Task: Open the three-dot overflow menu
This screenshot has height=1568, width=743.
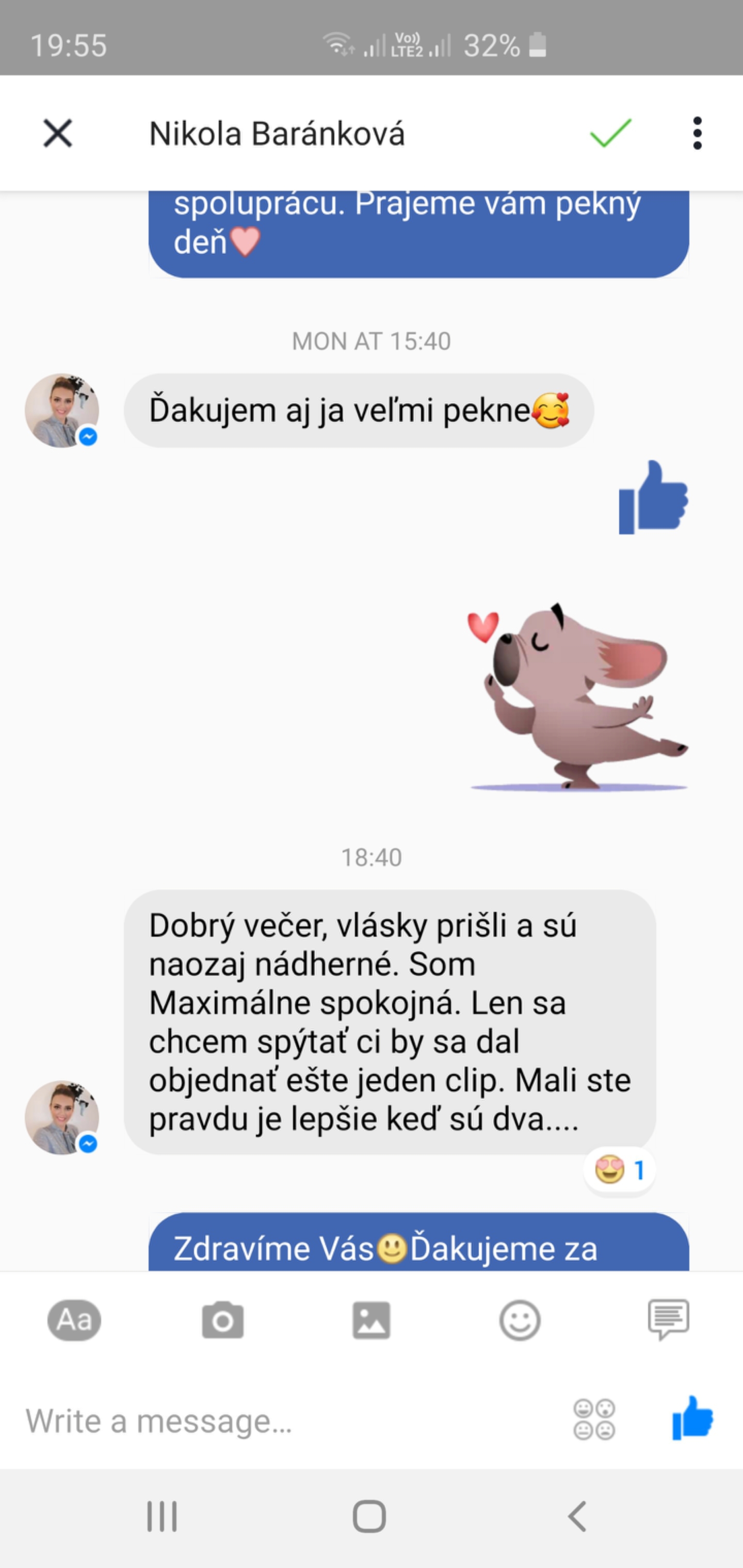Action: coord(697,133)
